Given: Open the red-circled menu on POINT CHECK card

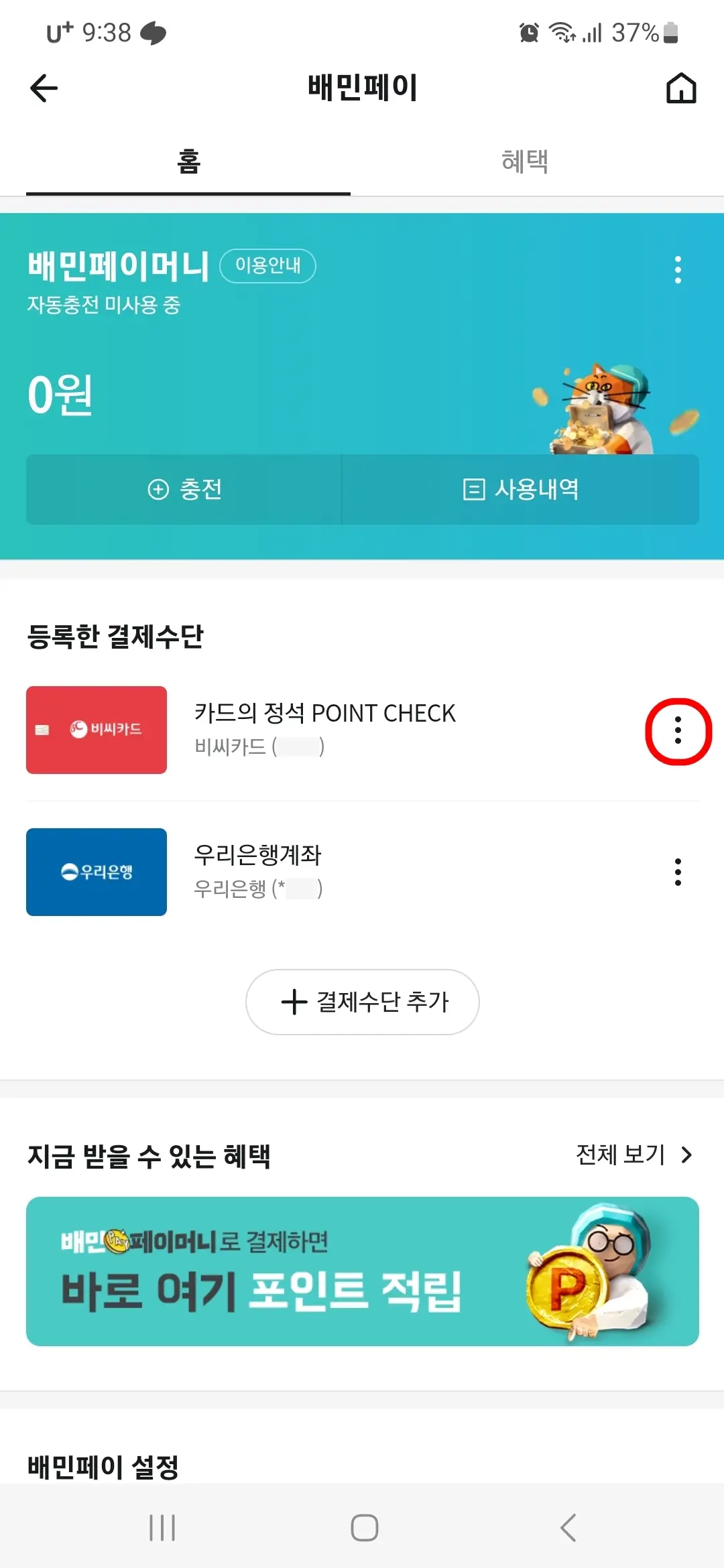Looking at the screenshot, I should point(678,730).
